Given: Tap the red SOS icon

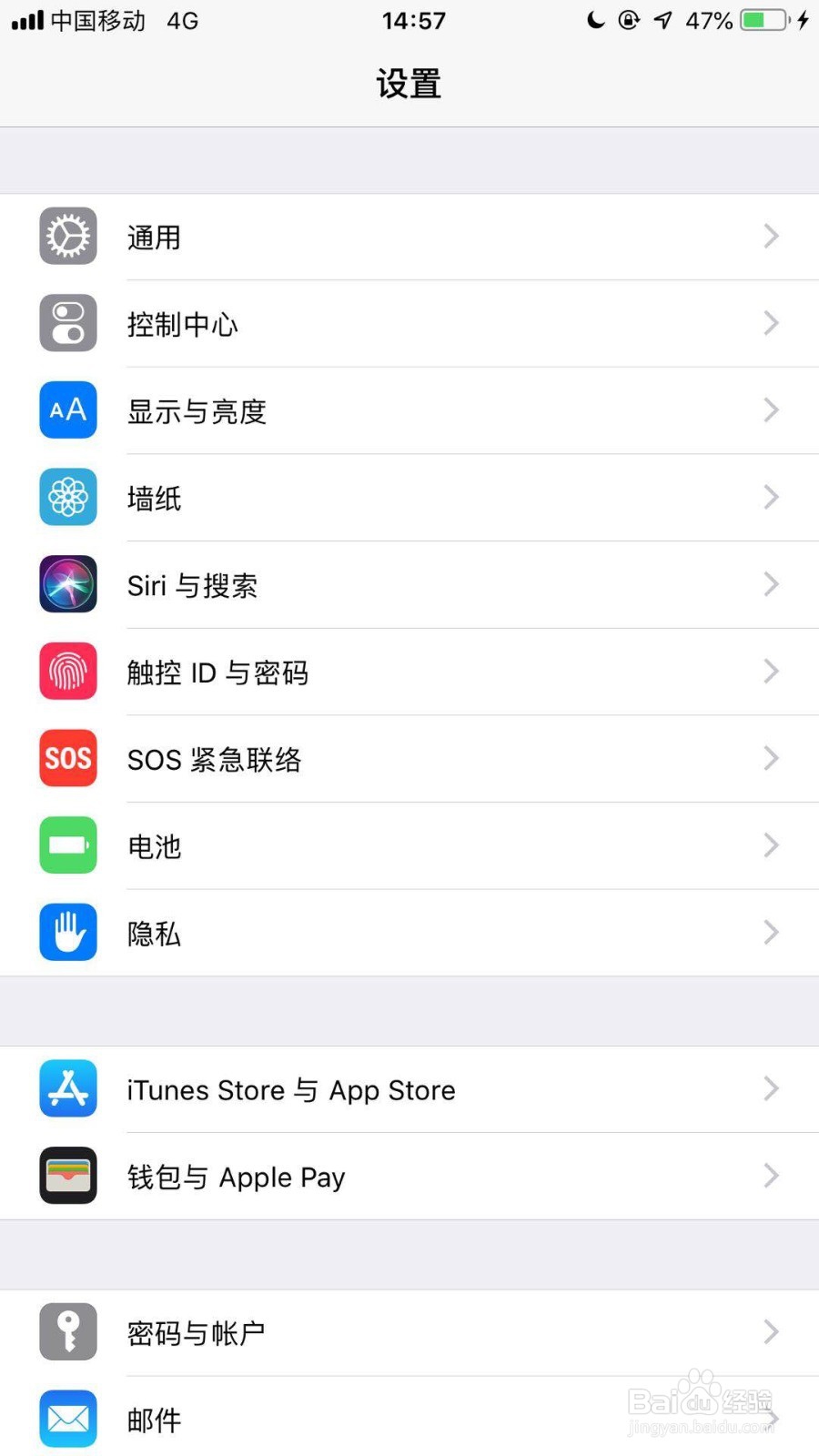Looking at the screenshot, I should coord(67,758).
